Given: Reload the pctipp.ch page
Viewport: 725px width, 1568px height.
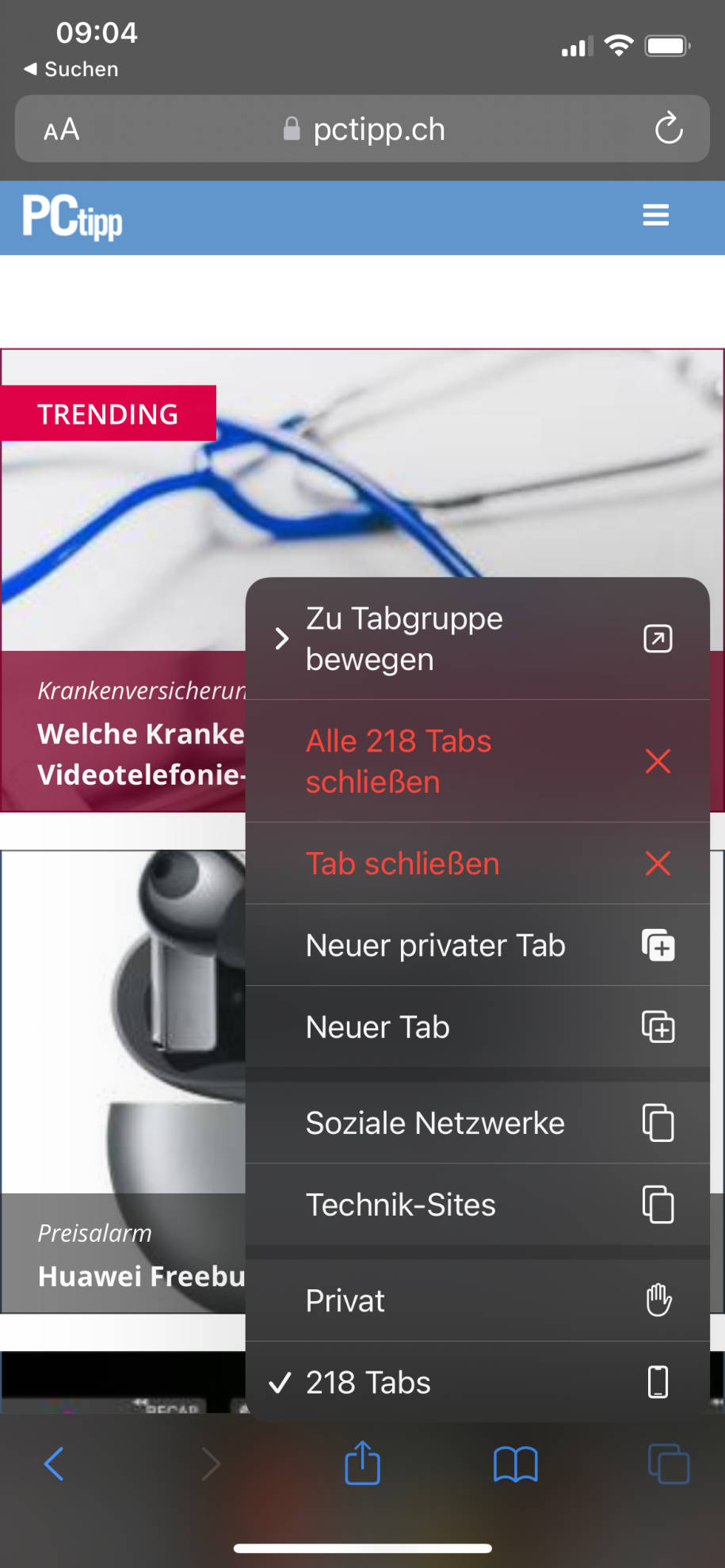Looking at the screenshot, I should click(669, 128).
